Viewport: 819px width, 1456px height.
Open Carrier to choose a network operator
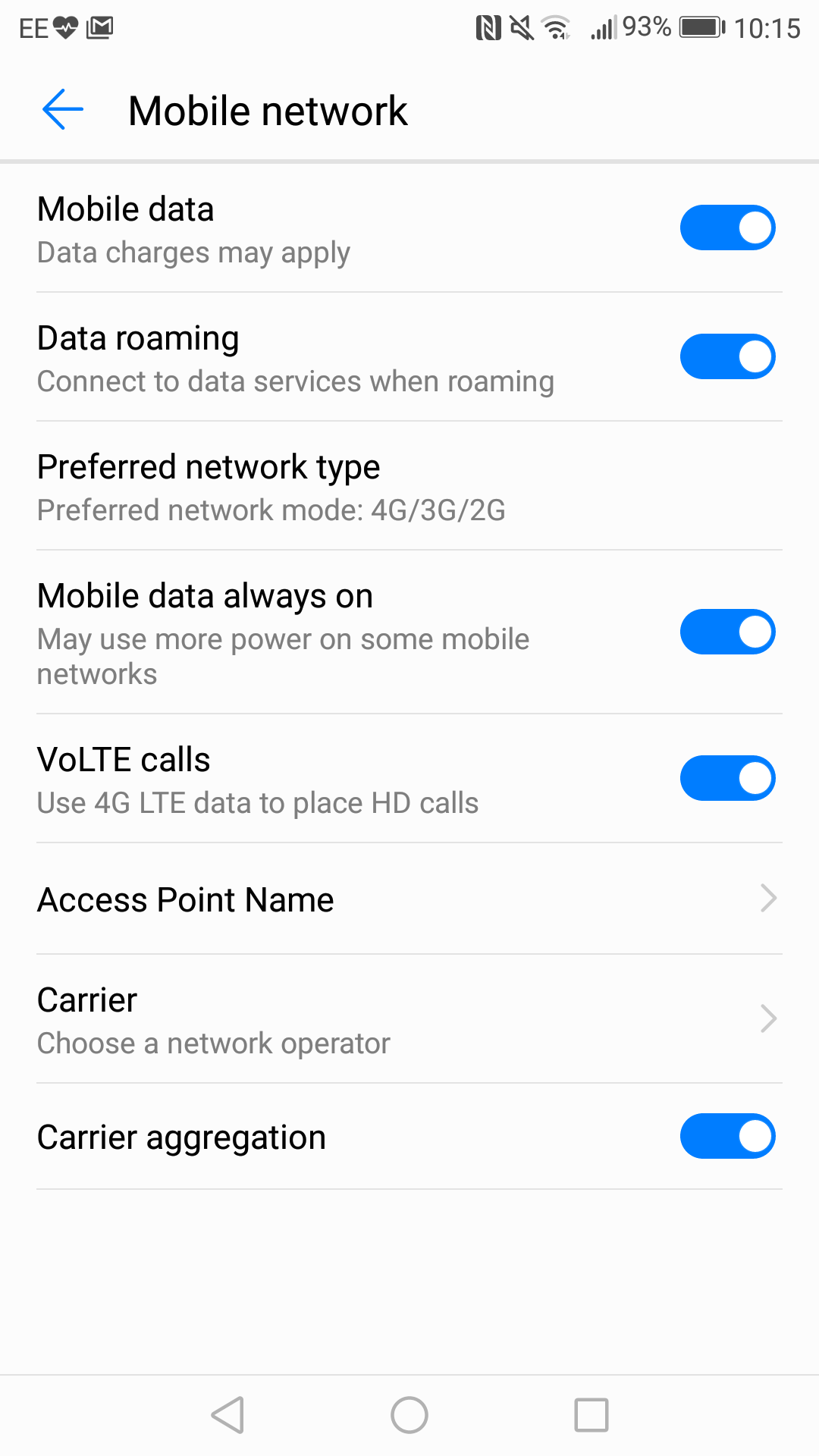pyautogui.click(x=409, y=1019)
